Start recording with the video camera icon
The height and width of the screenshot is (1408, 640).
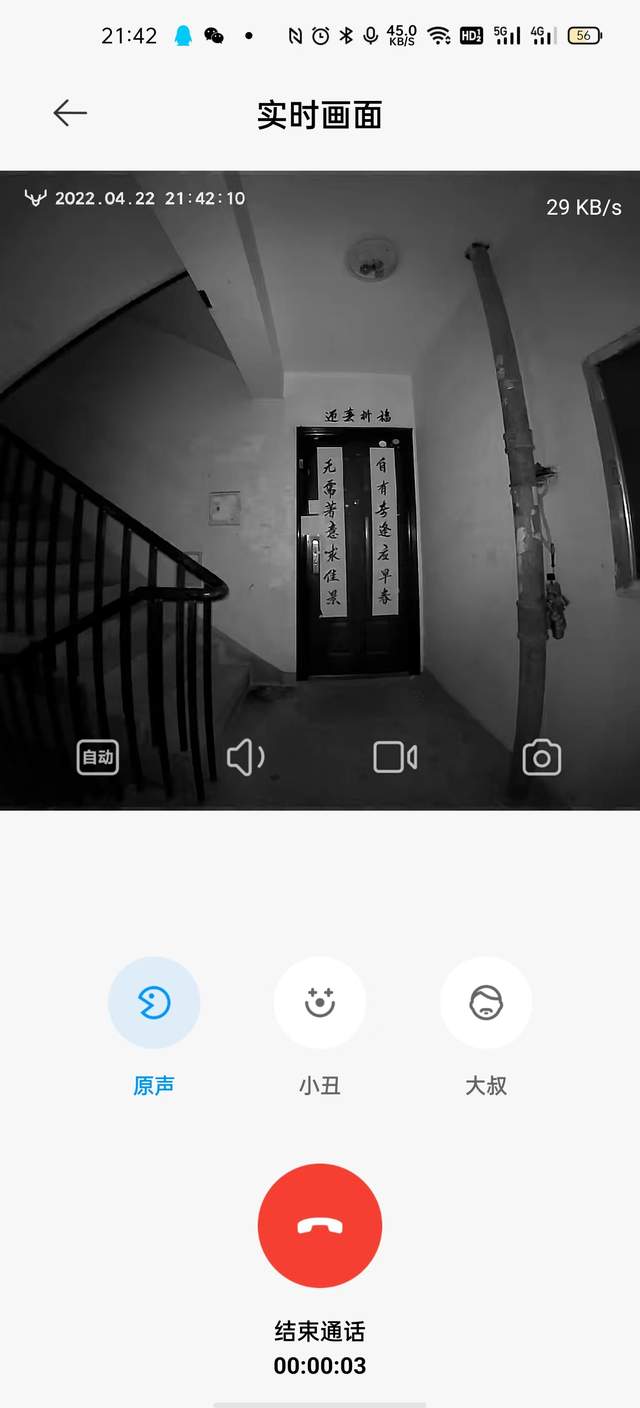pos(395,757)
